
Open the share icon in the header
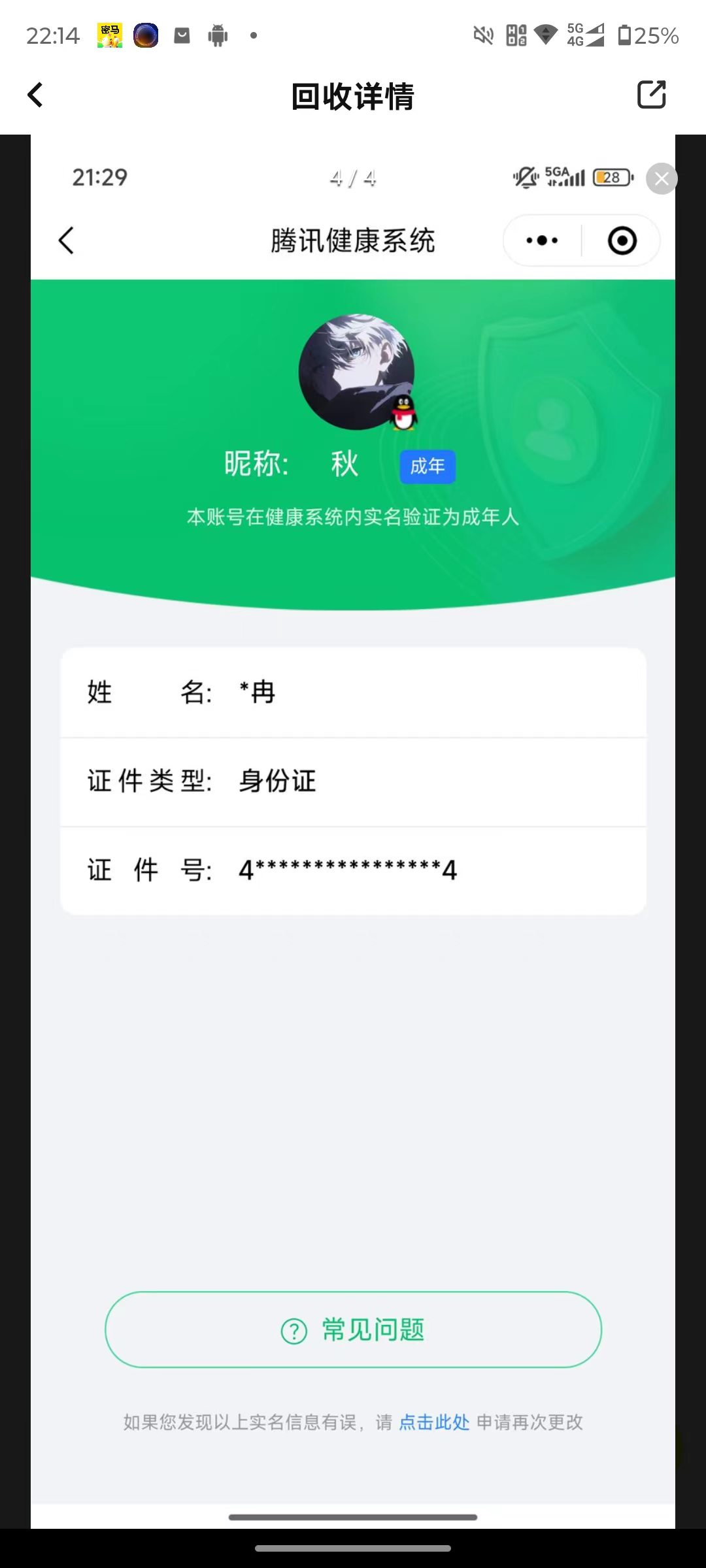[651, 95]
